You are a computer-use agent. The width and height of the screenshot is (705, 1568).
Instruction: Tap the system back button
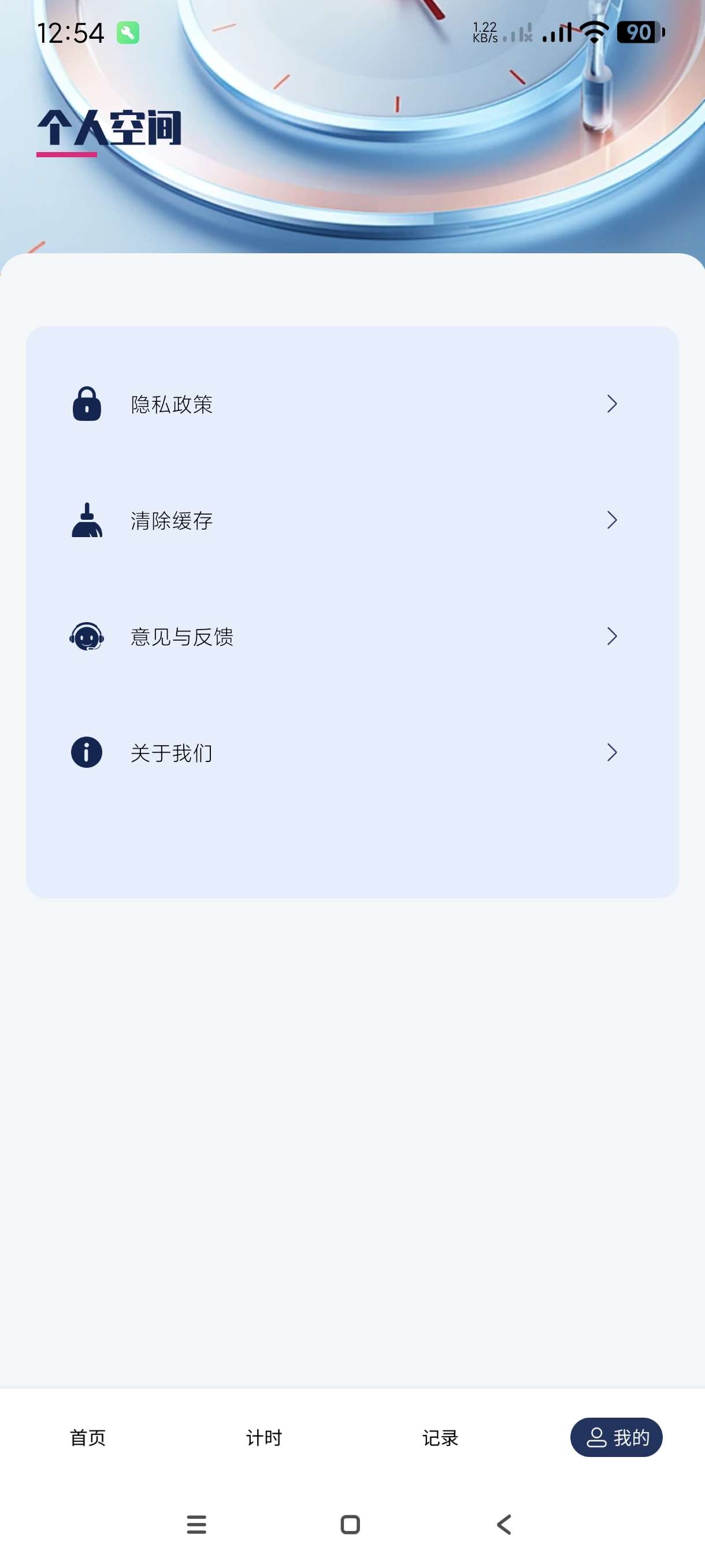tap(504, 1525)
